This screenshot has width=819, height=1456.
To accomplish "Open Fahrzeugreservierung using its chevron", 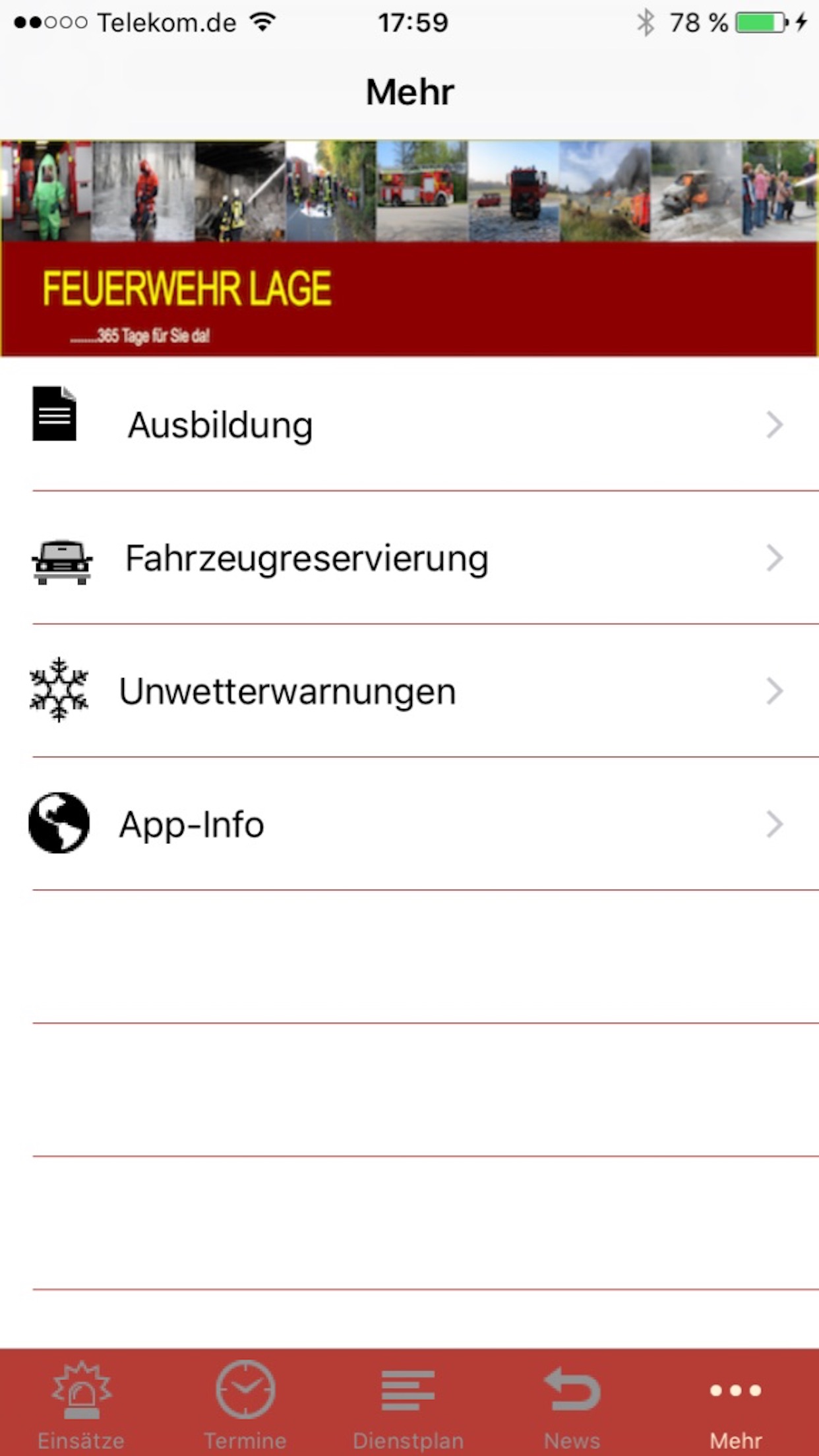I will click(x=773, y=559).
